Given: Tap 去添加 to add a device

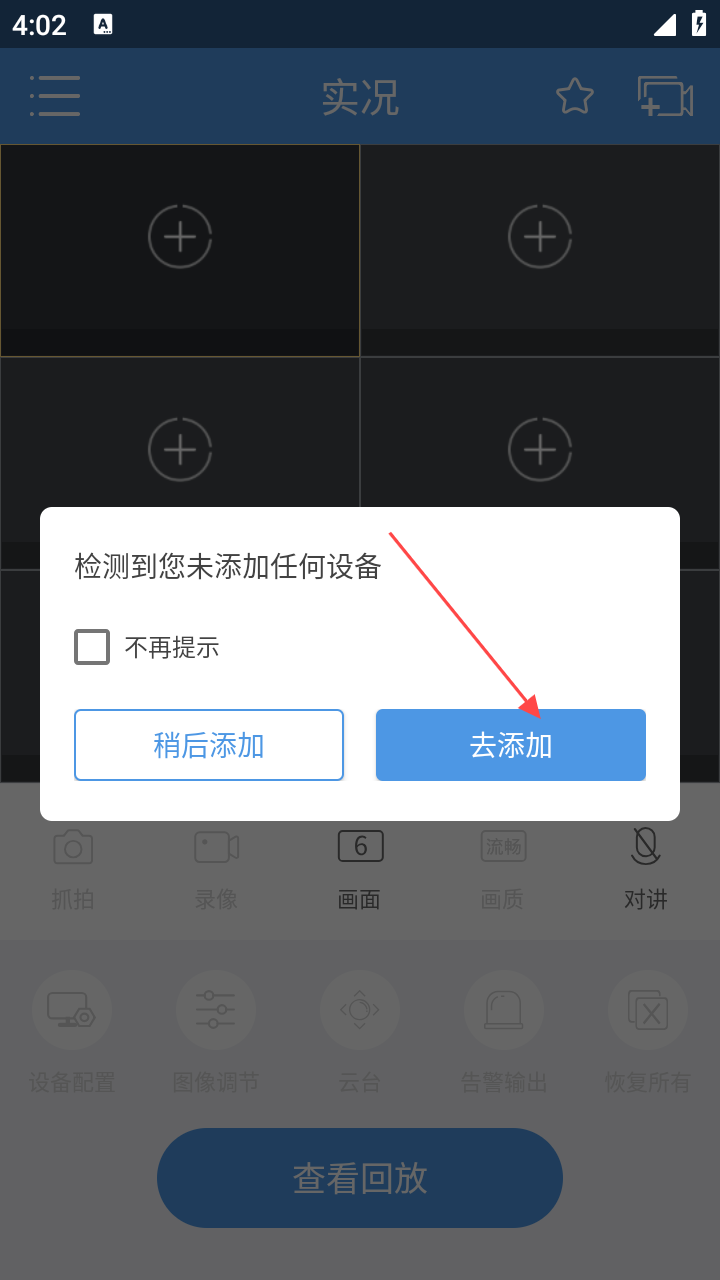Looking at the screenshot, I should tap(510, 745).
